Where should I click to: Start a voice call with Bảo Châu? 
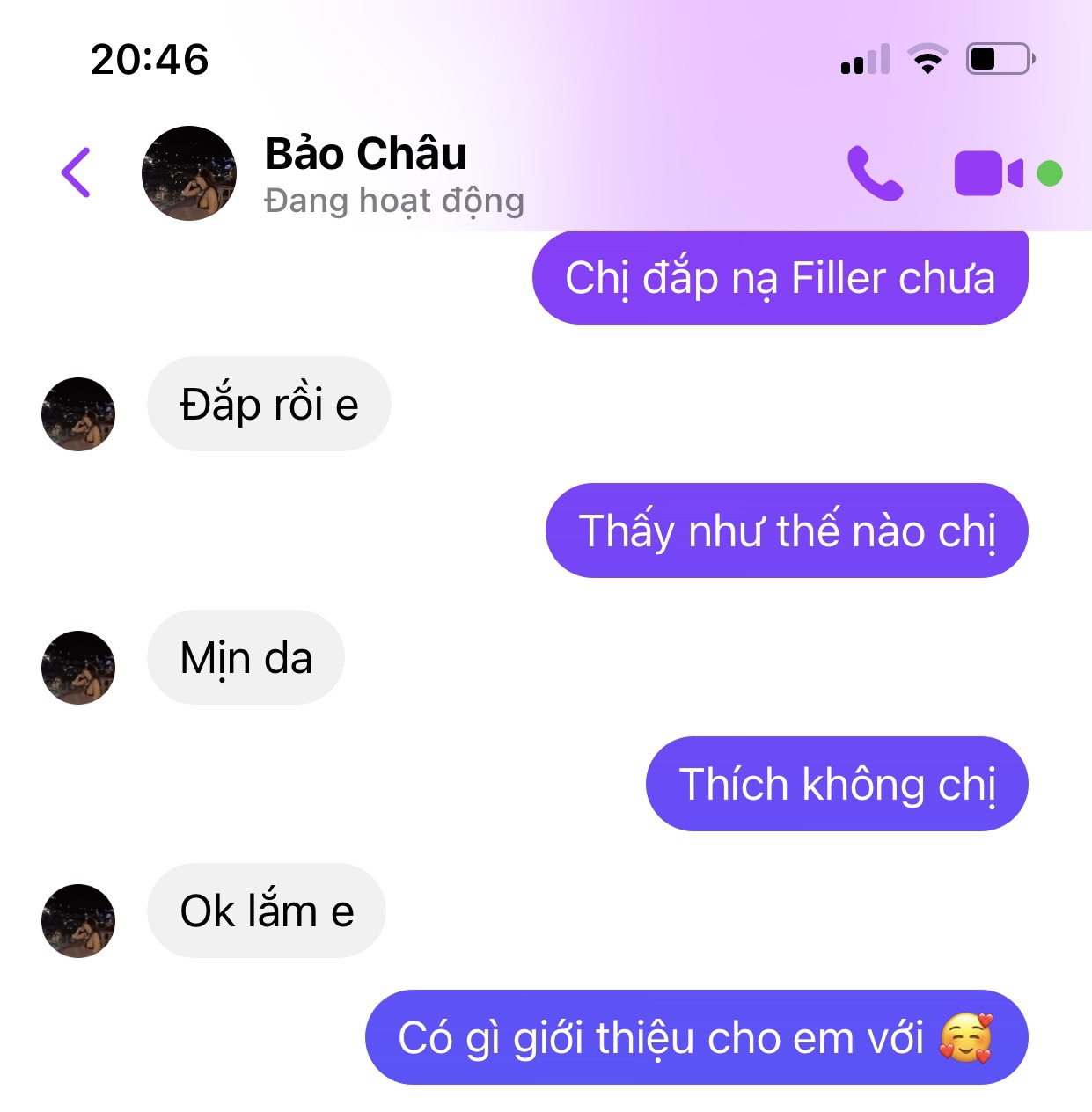[875, 173]
